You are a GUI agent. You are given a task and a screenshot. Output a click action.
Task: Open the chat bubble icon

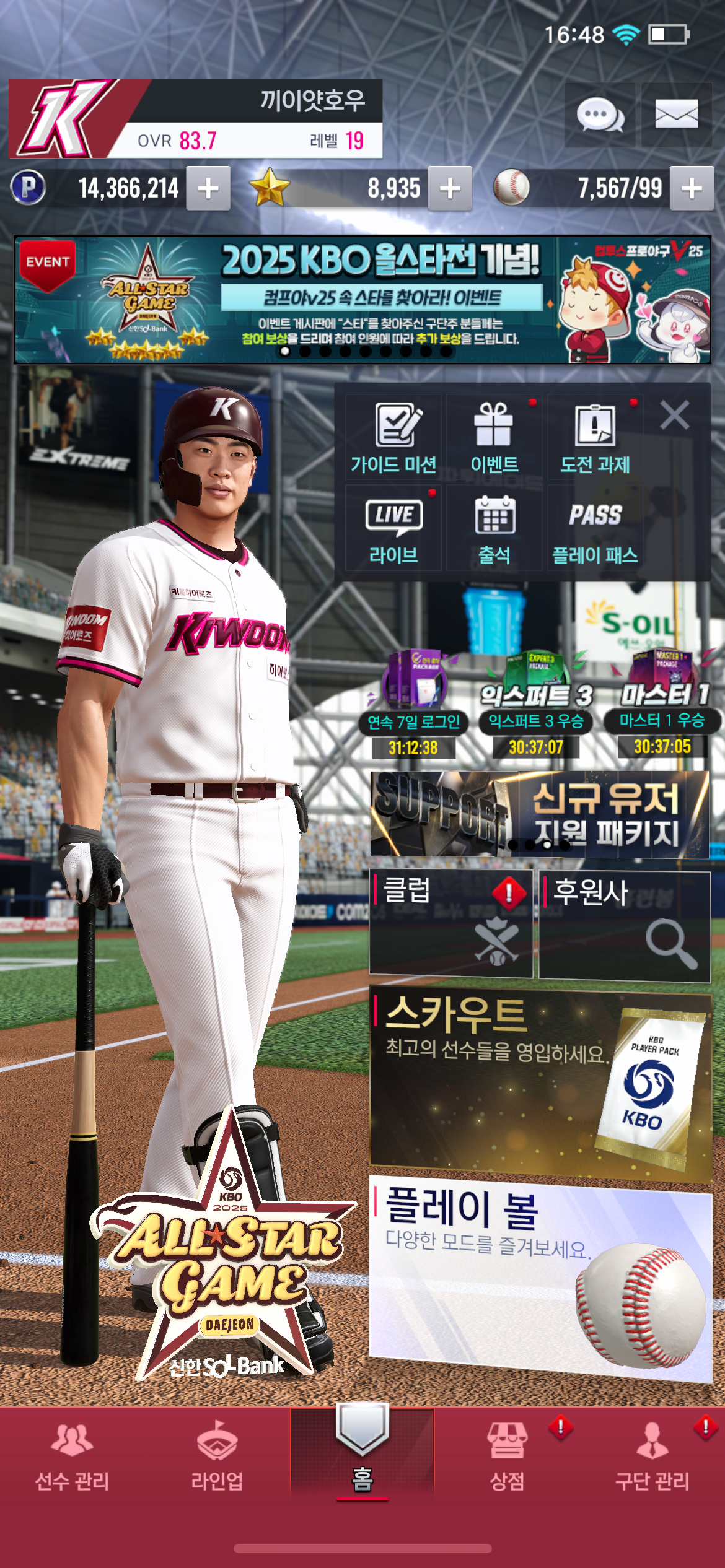coord(600,115)
